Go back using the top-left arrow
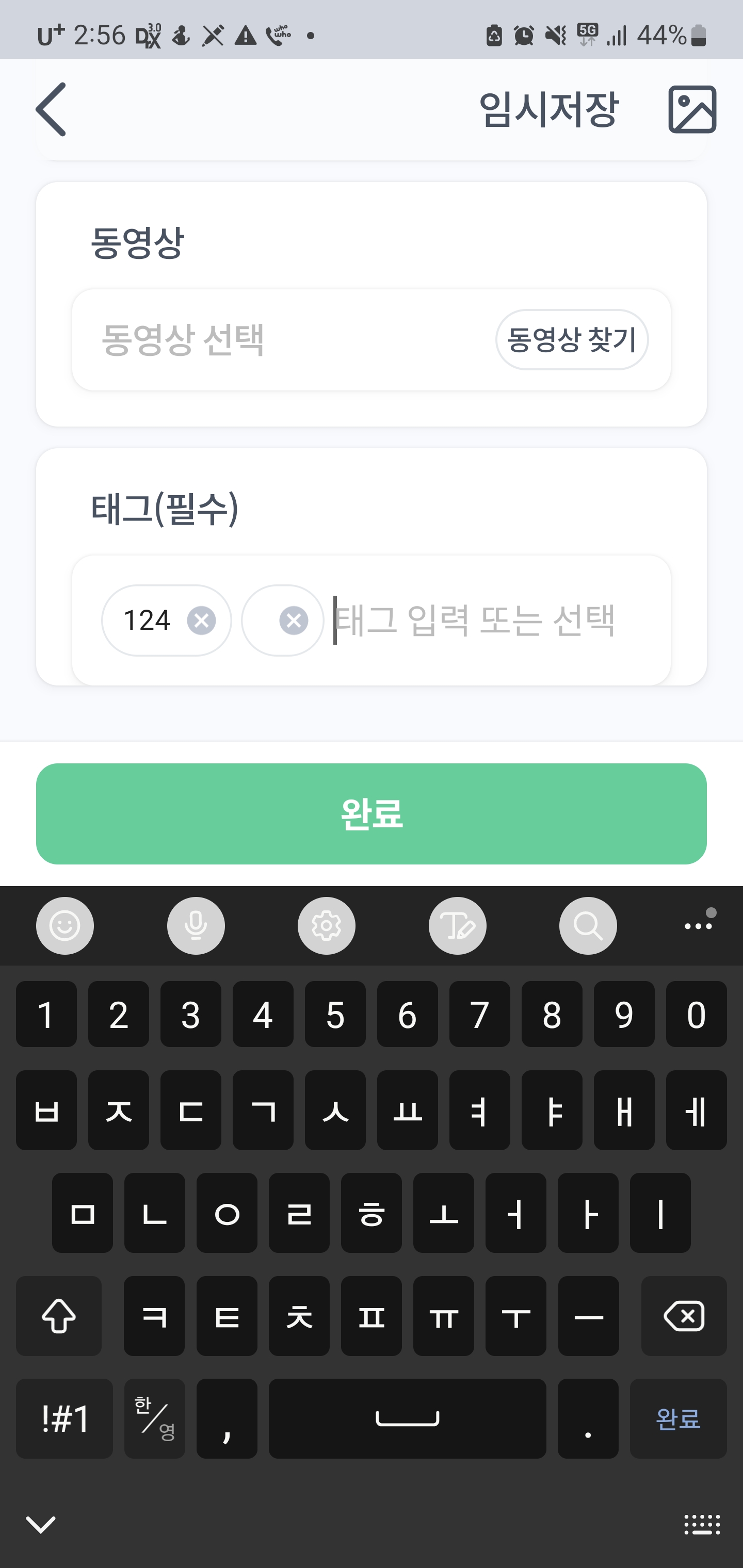Viewport: 743px width, 1568px height. click(51, 109)
